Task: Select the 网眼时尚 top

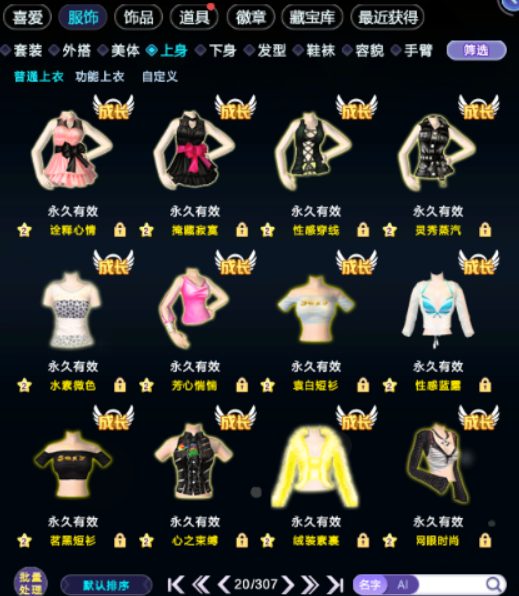Action: coord(437,464)
